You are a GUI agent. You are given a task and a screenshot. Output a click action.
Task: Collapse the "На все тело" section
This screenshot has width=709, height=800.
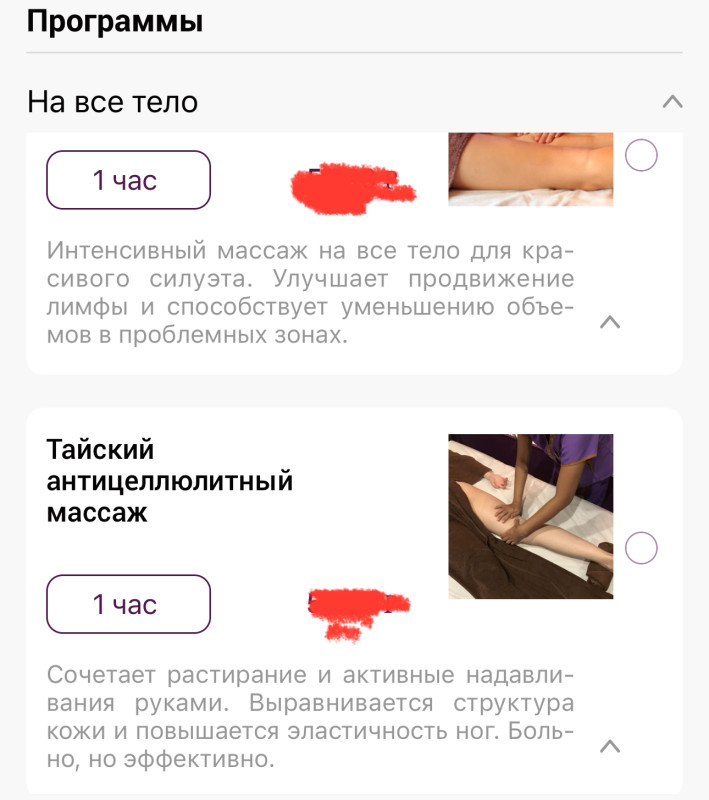[673, 102]
